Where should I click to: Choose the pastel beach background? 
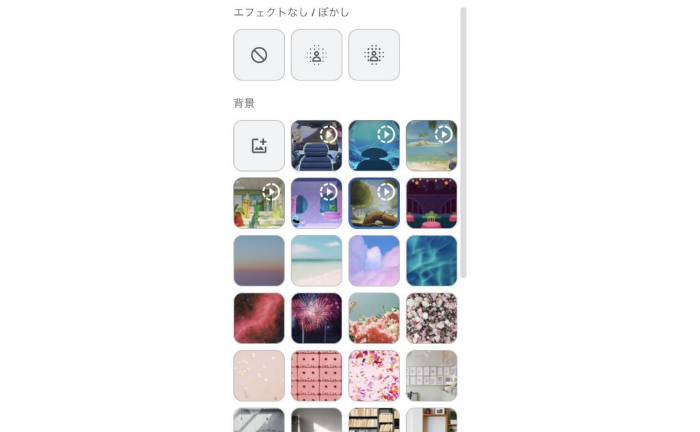[x=316, y=261]
